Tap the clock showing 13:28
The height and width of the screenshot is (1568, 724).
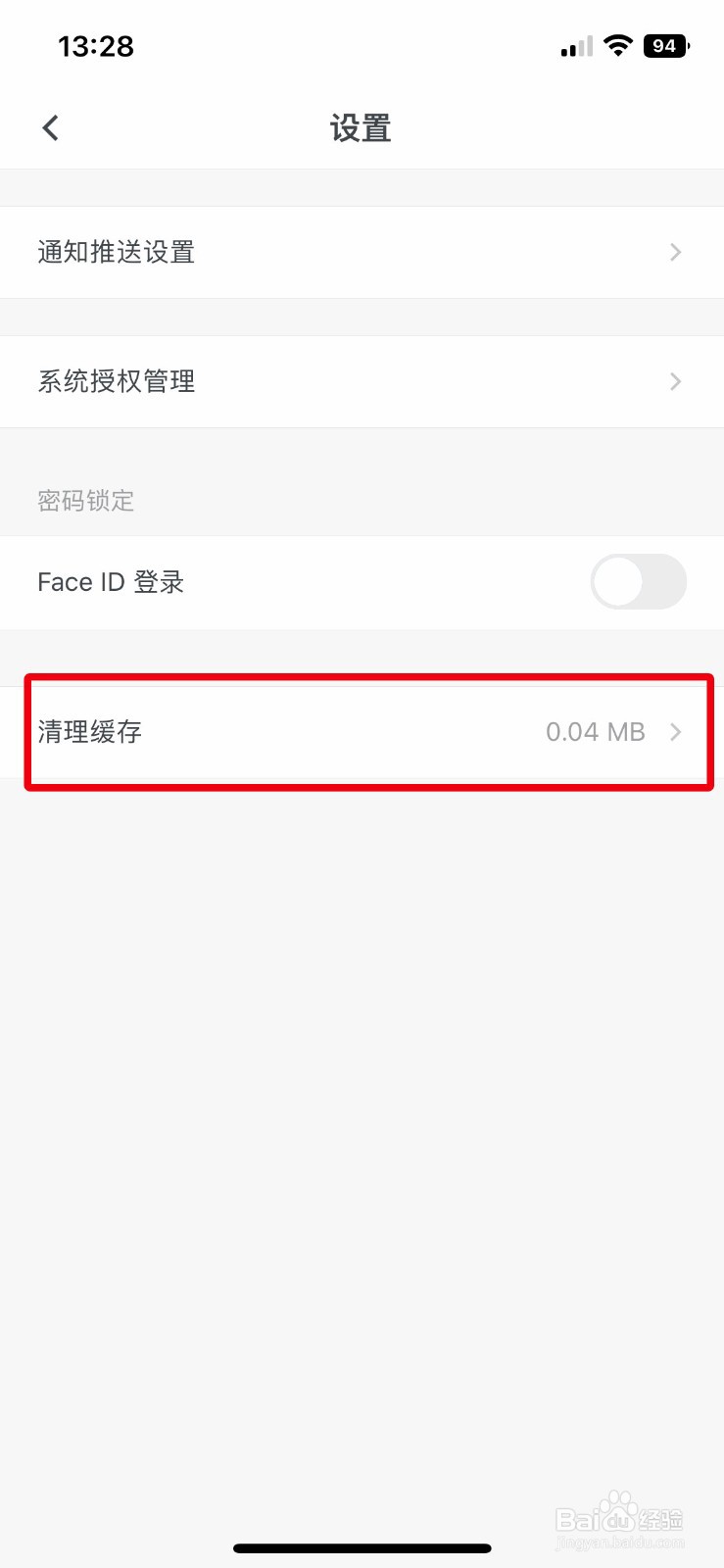point(95,45)
